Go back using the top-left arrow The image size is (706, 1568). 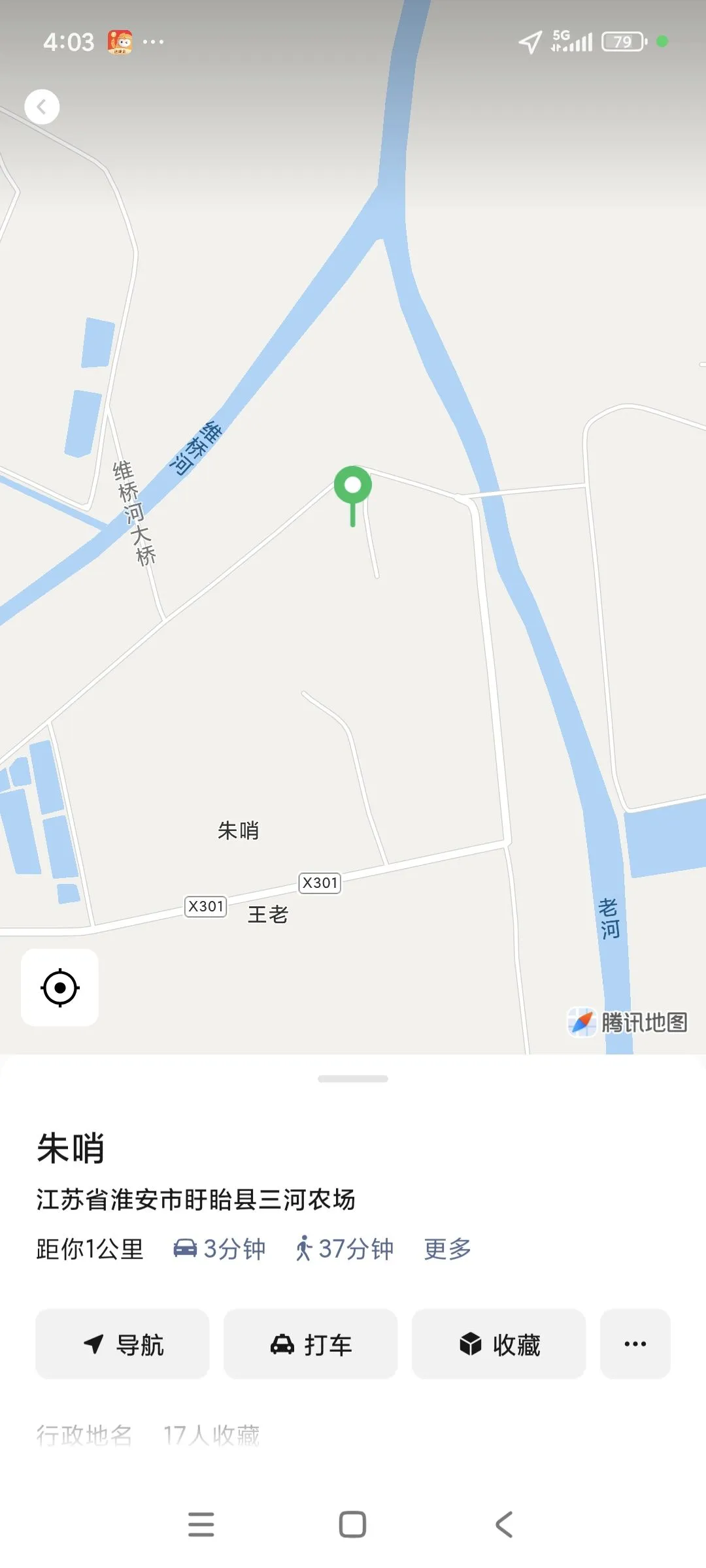point(42,106)
